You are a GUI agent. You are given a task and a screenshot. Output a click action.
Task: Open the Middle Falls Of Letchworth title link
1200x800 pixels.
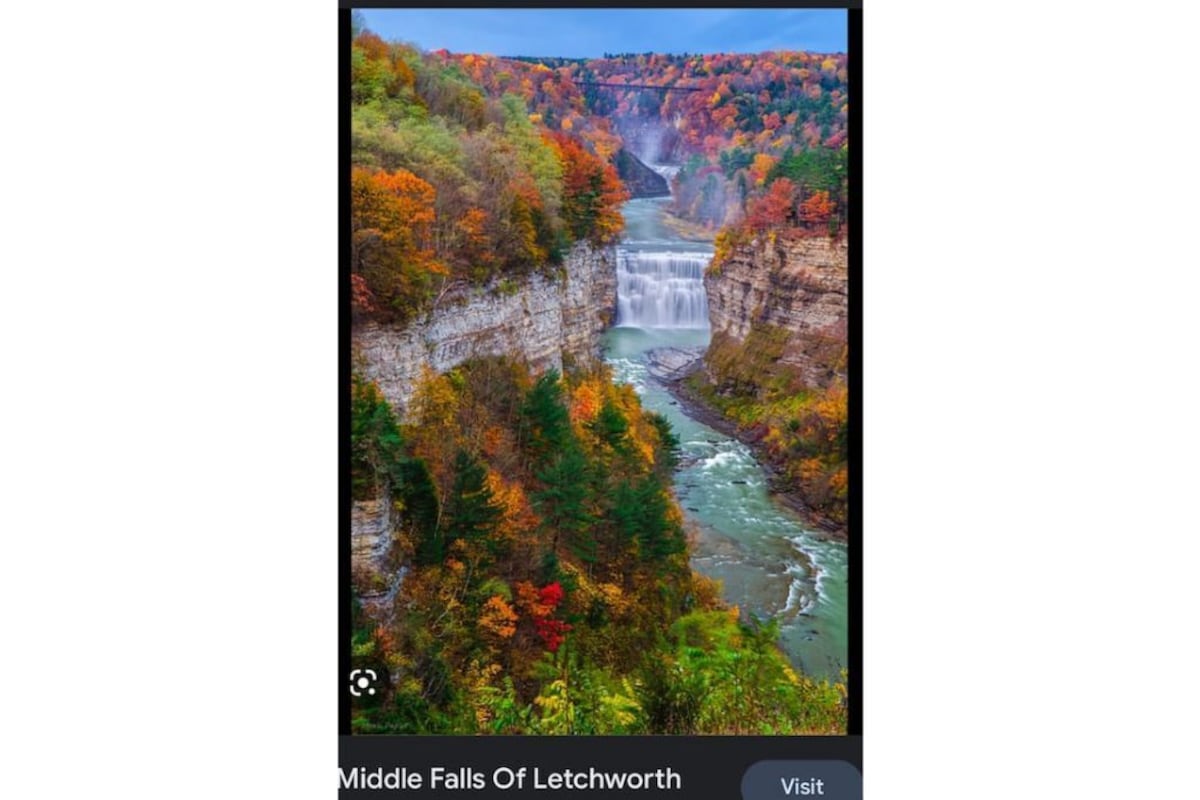[x=510, y=779]
